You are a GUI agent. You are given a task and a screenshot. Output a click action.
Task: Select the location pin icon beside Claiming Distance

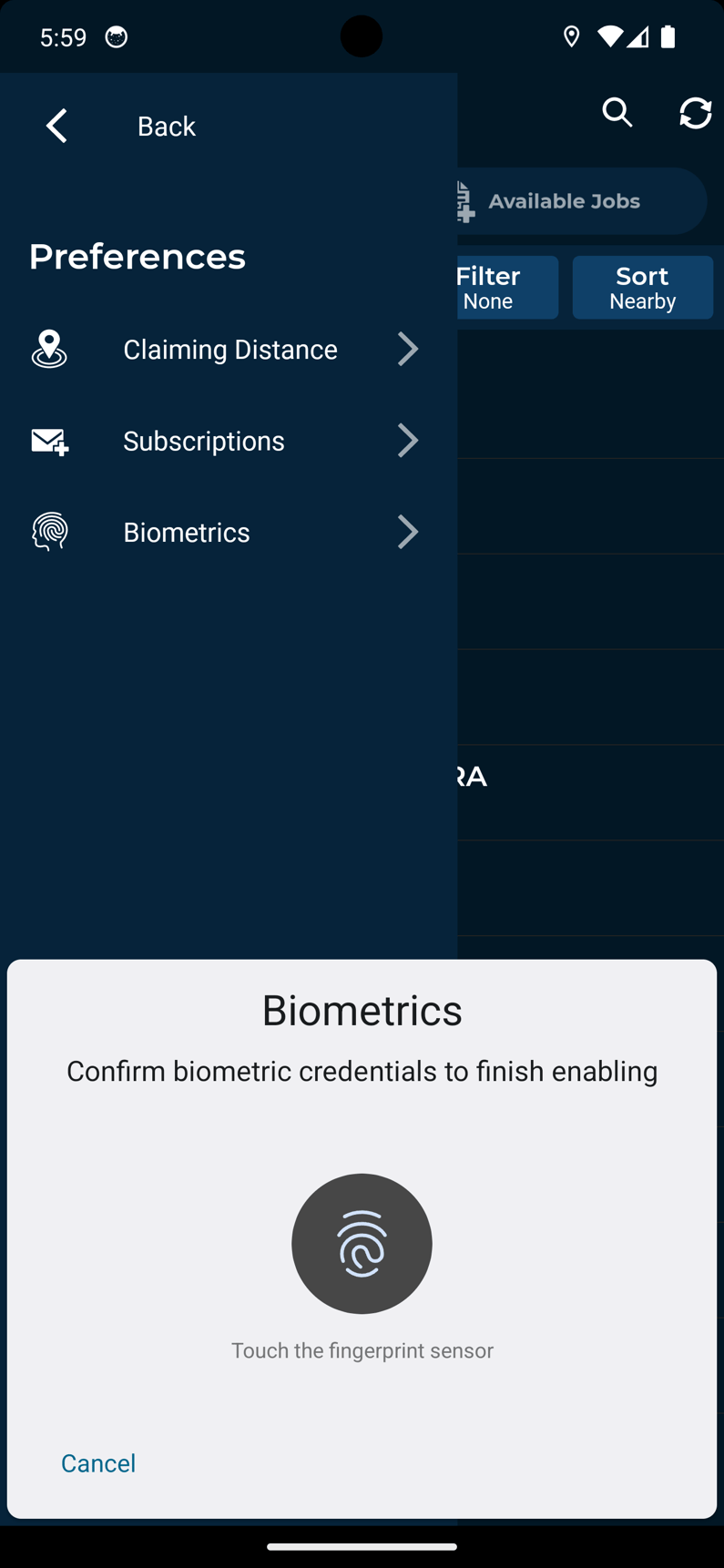48,349
